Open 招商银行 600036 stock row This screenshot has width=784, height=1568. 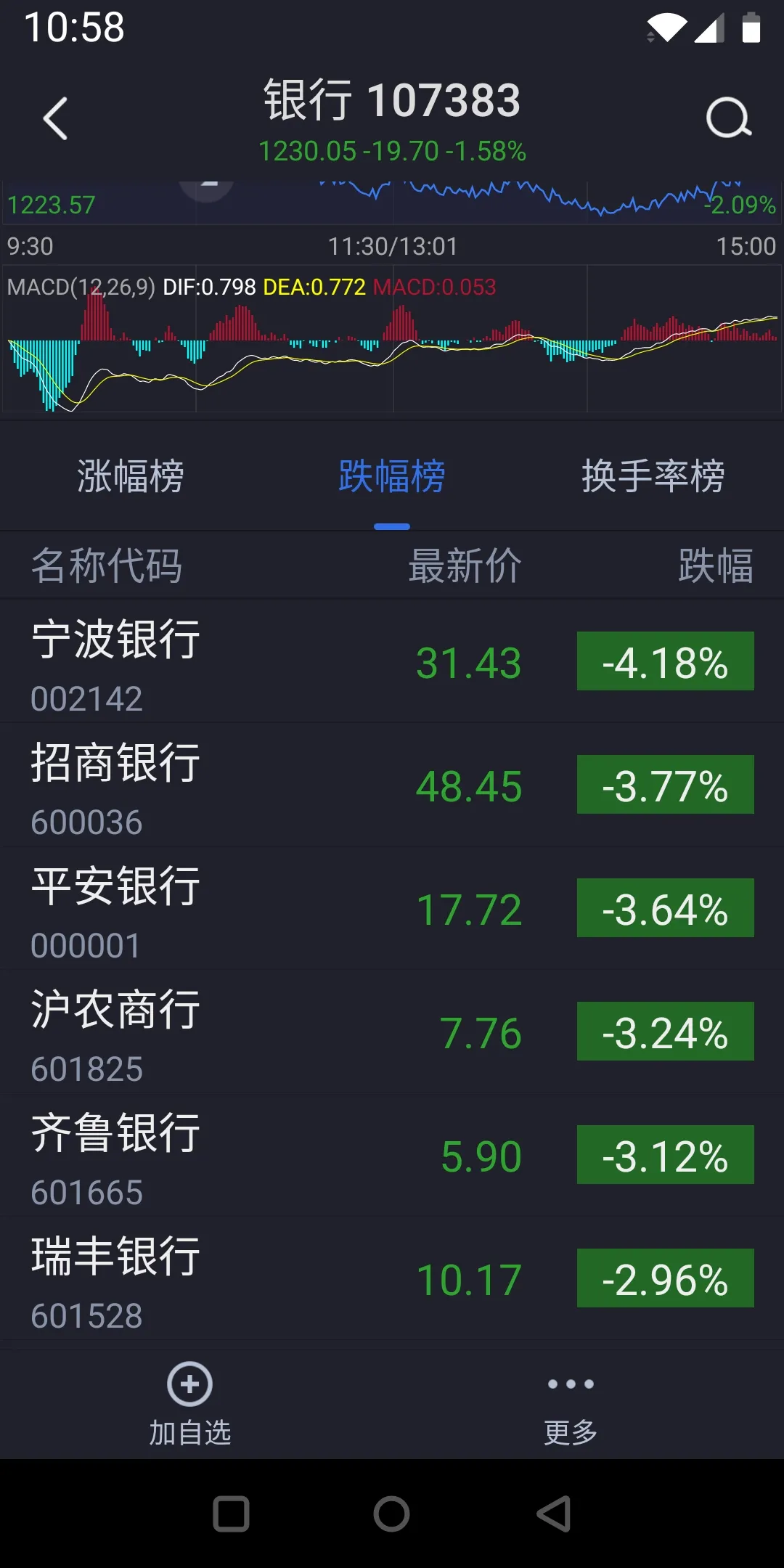coord(392,785)
